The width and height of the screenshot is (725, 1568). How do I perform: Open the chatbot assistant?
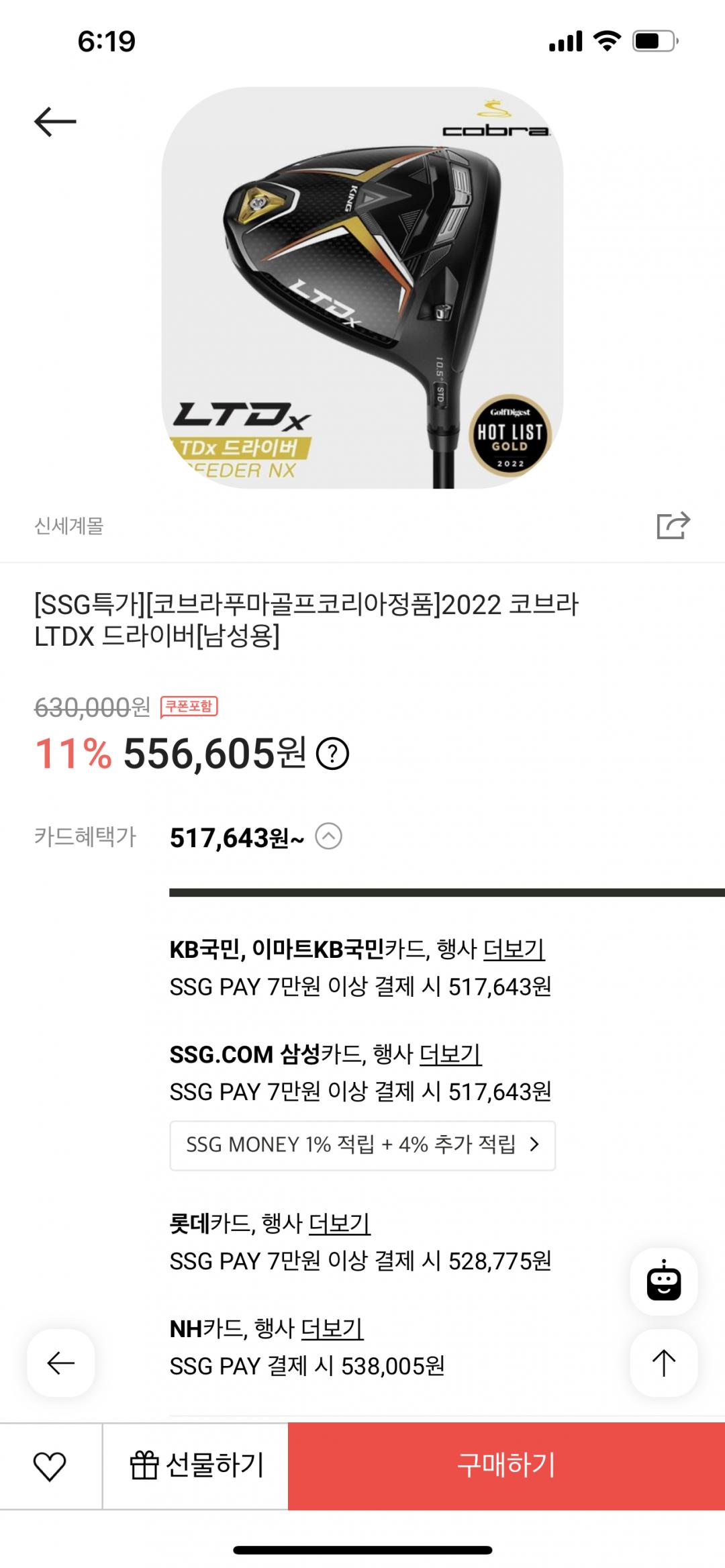point(663,1281)
